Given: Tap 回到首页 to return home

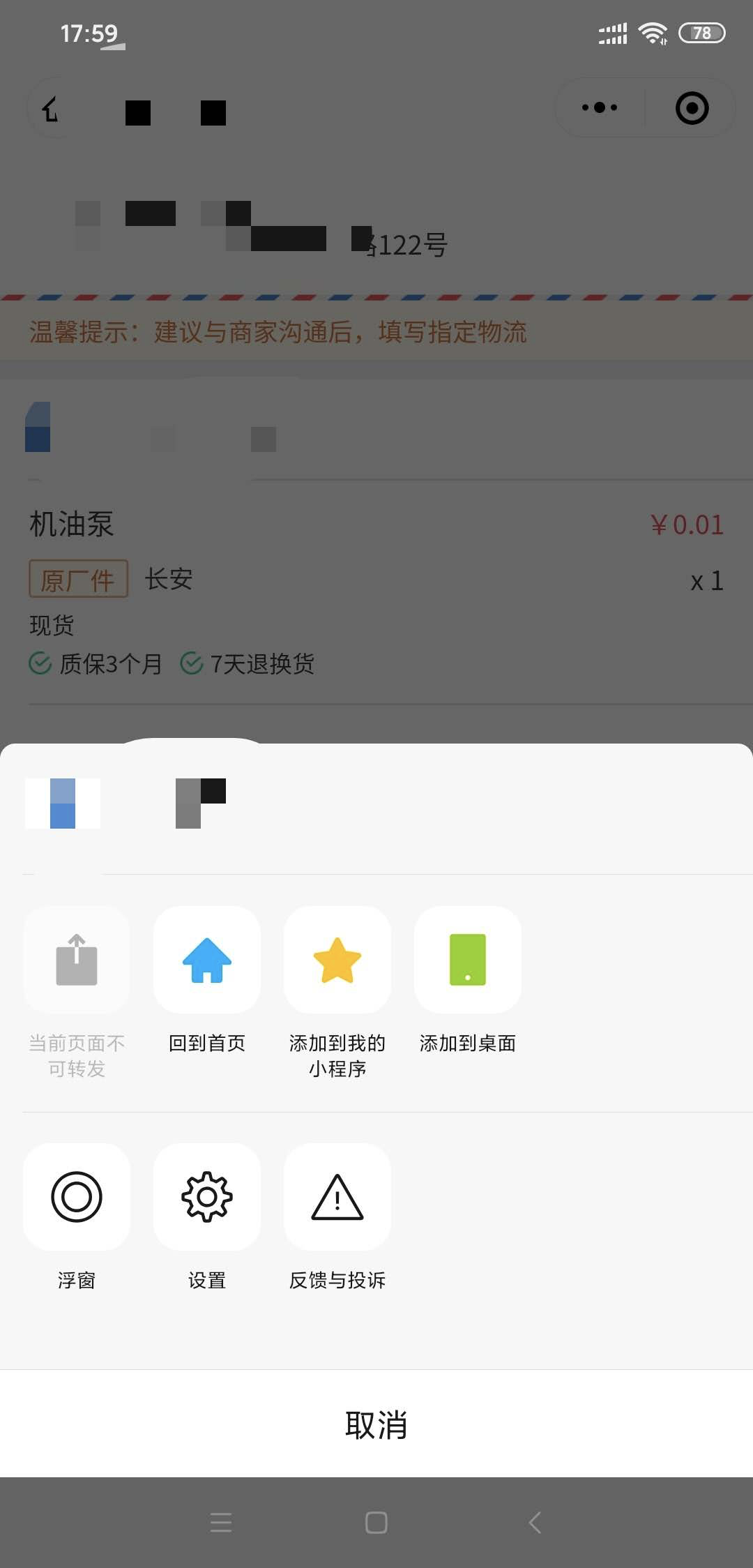Looking at the screenshot, I should pos(207,960).
